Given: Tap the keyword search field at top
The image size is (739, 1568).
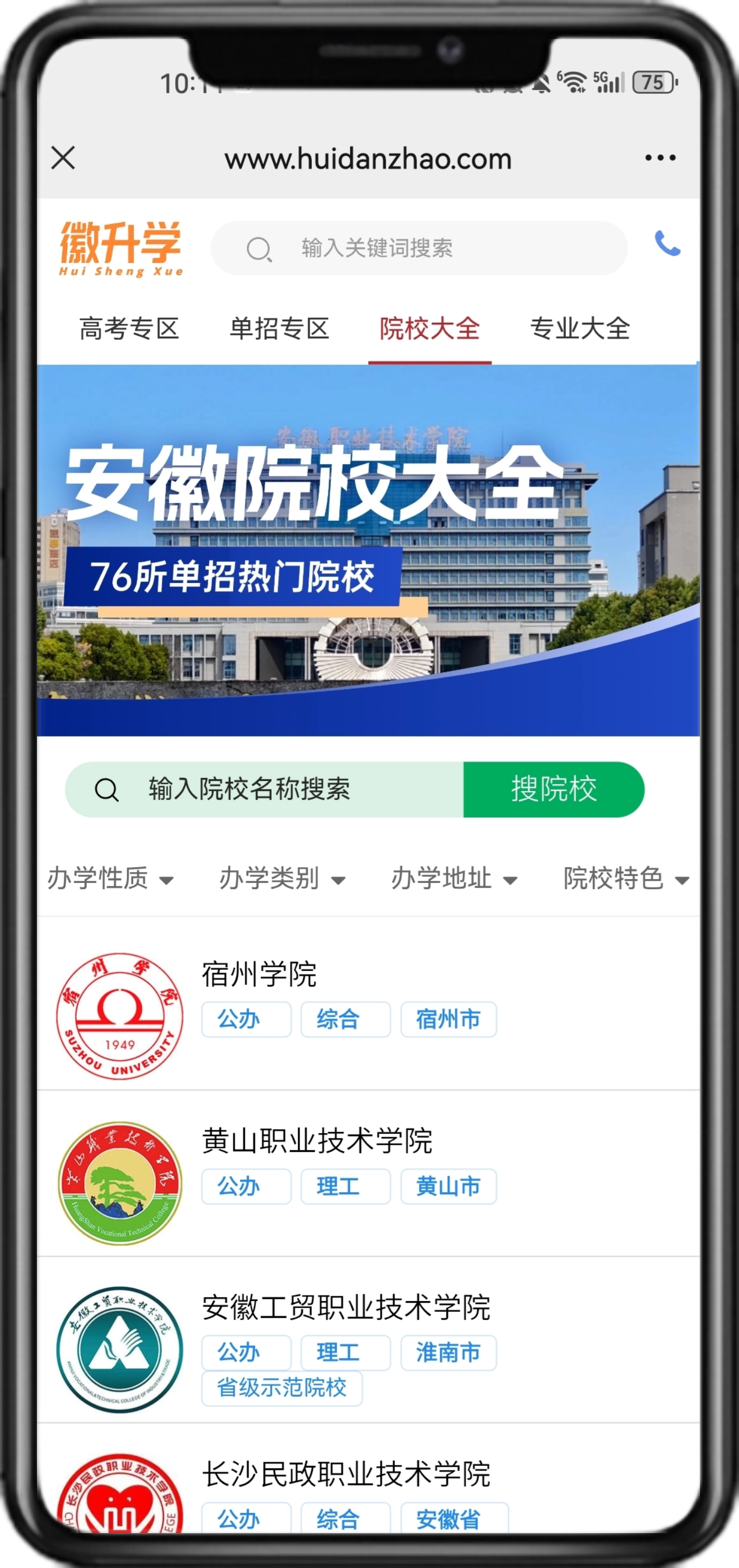Looking at the screenshot, I should (x=419, y=248).
